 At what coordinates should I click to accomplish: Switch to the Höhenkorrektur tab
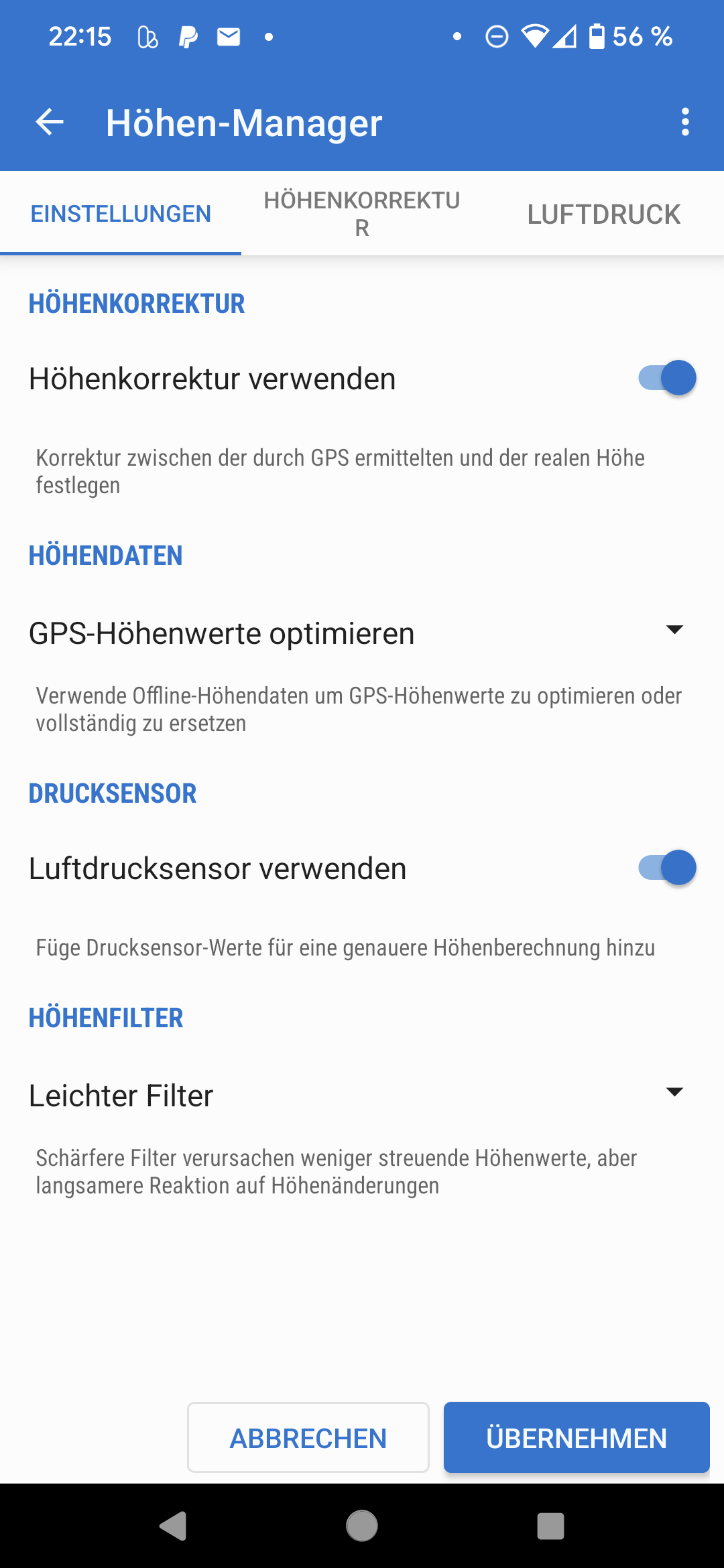tap(362, 214)
